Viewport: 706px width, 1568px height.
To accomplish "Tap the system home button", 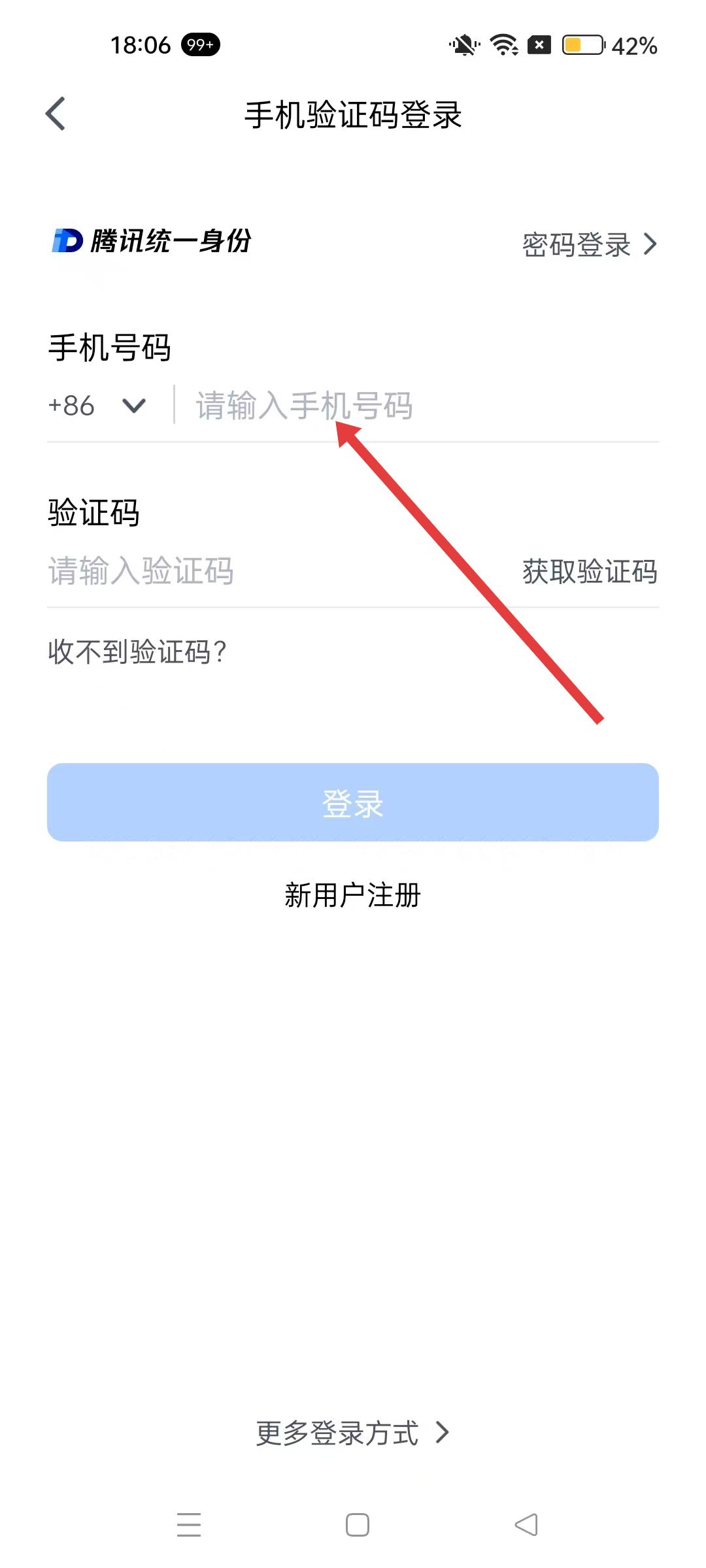I will [357, 1525].
